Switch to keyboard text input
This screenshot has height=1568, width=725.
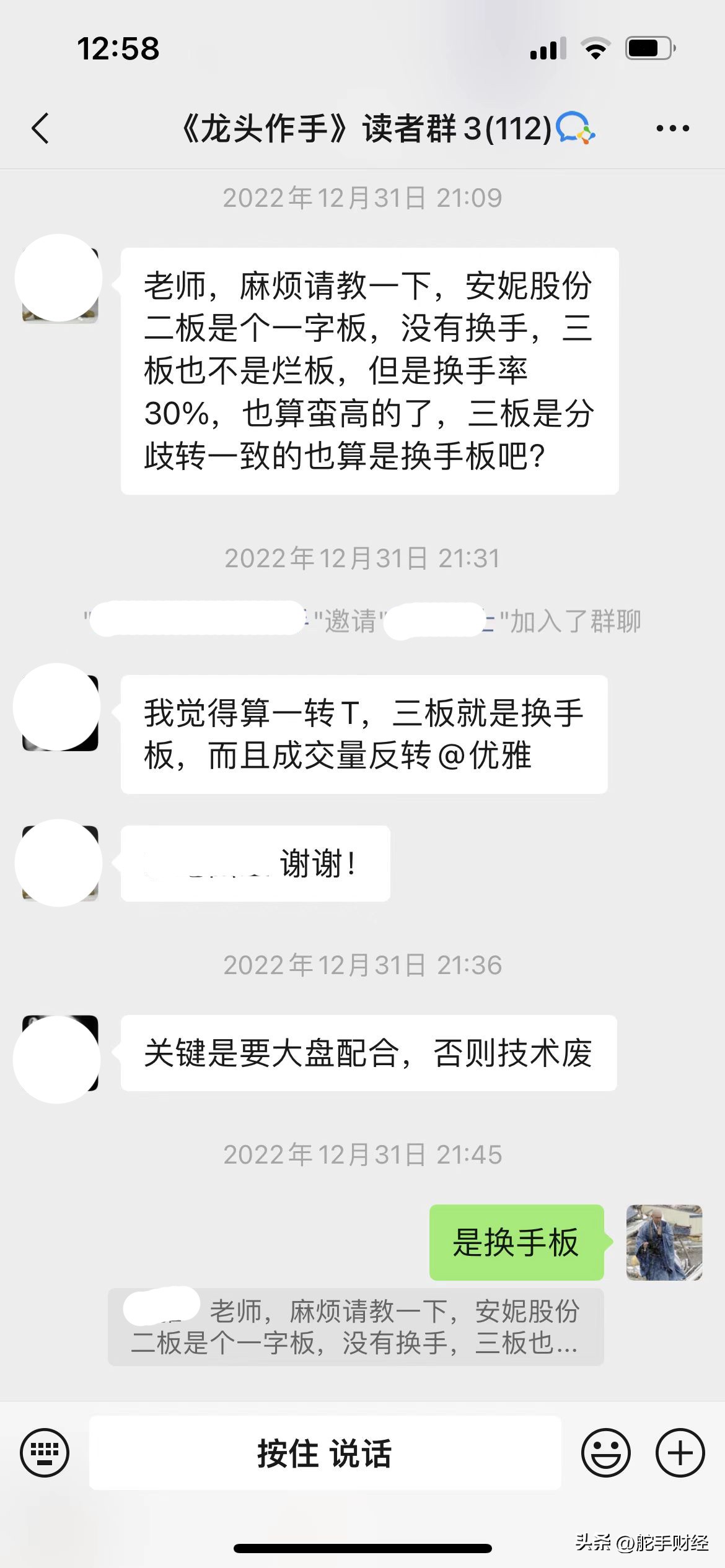click(x=45, y=1453)
